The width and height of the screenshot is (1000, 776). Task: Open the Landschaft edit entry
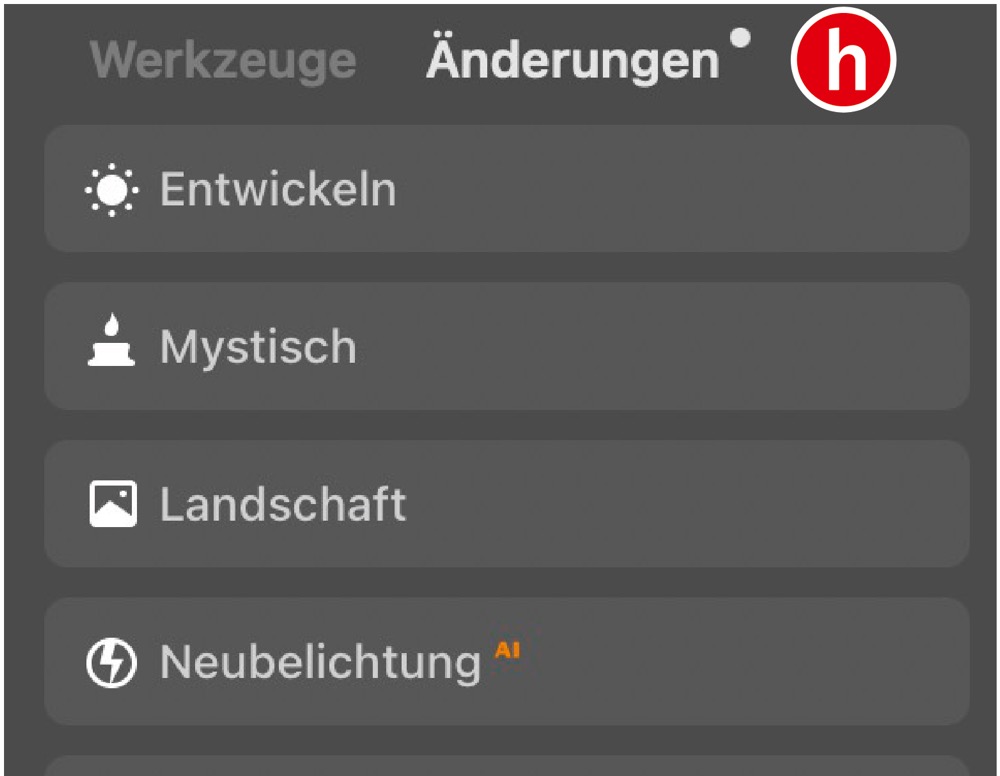pyautogui.click(x=506, y=504)
